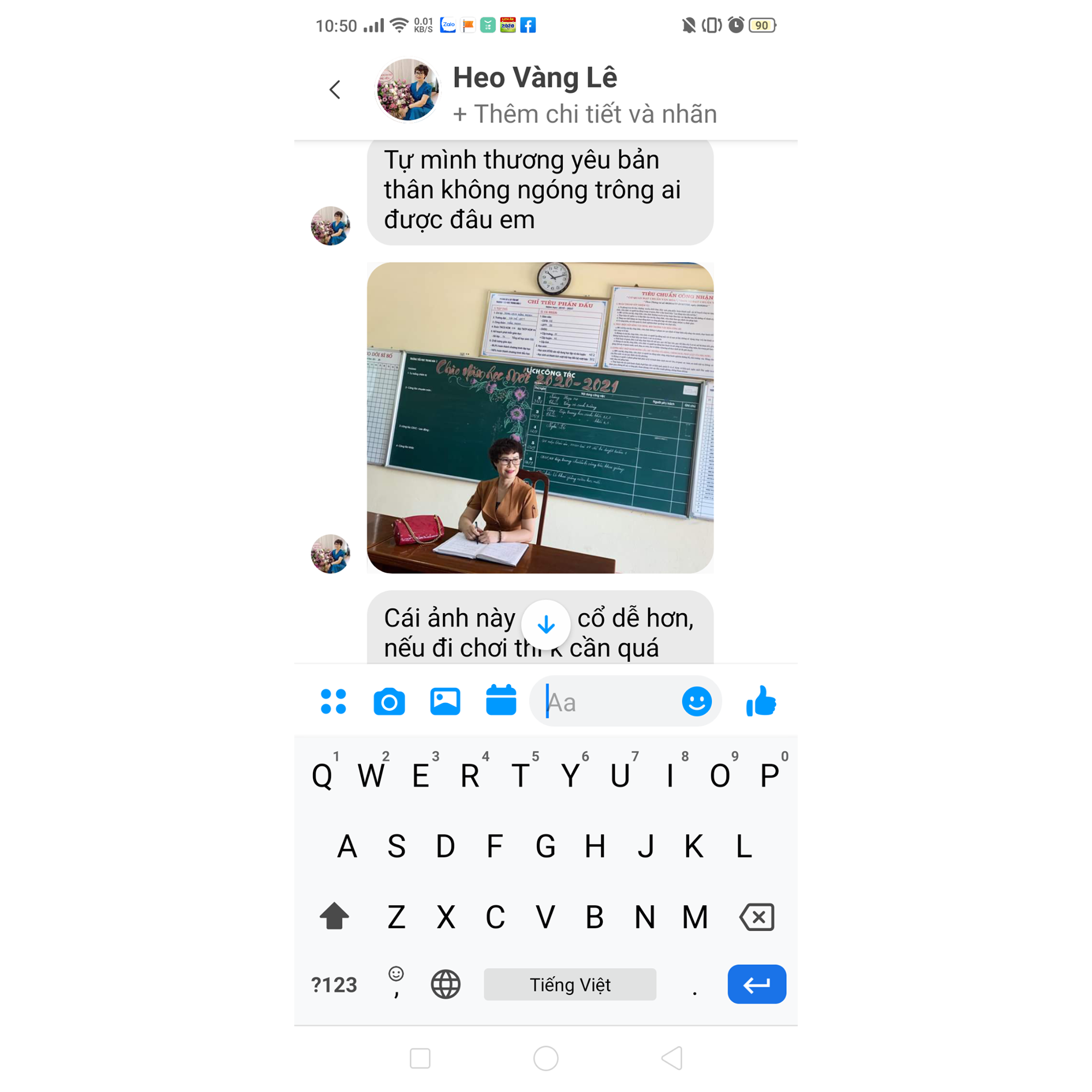Switch keyboard language with globe key
The image size is (1092, 1092).
446,984
